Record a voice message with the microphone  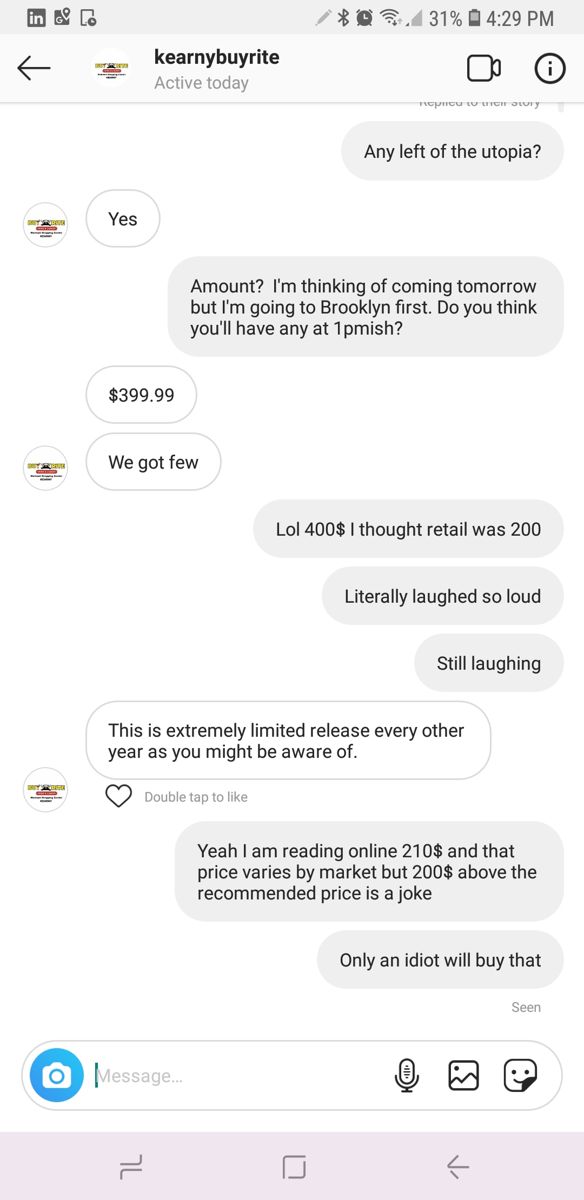point(407,1075)
